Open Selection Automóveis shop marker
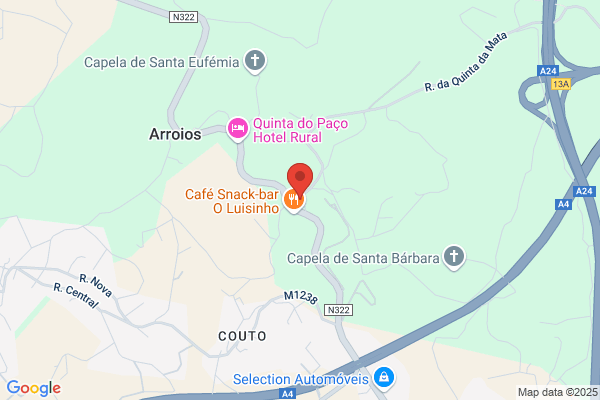The image size is (600, 400). click(384, 378)
